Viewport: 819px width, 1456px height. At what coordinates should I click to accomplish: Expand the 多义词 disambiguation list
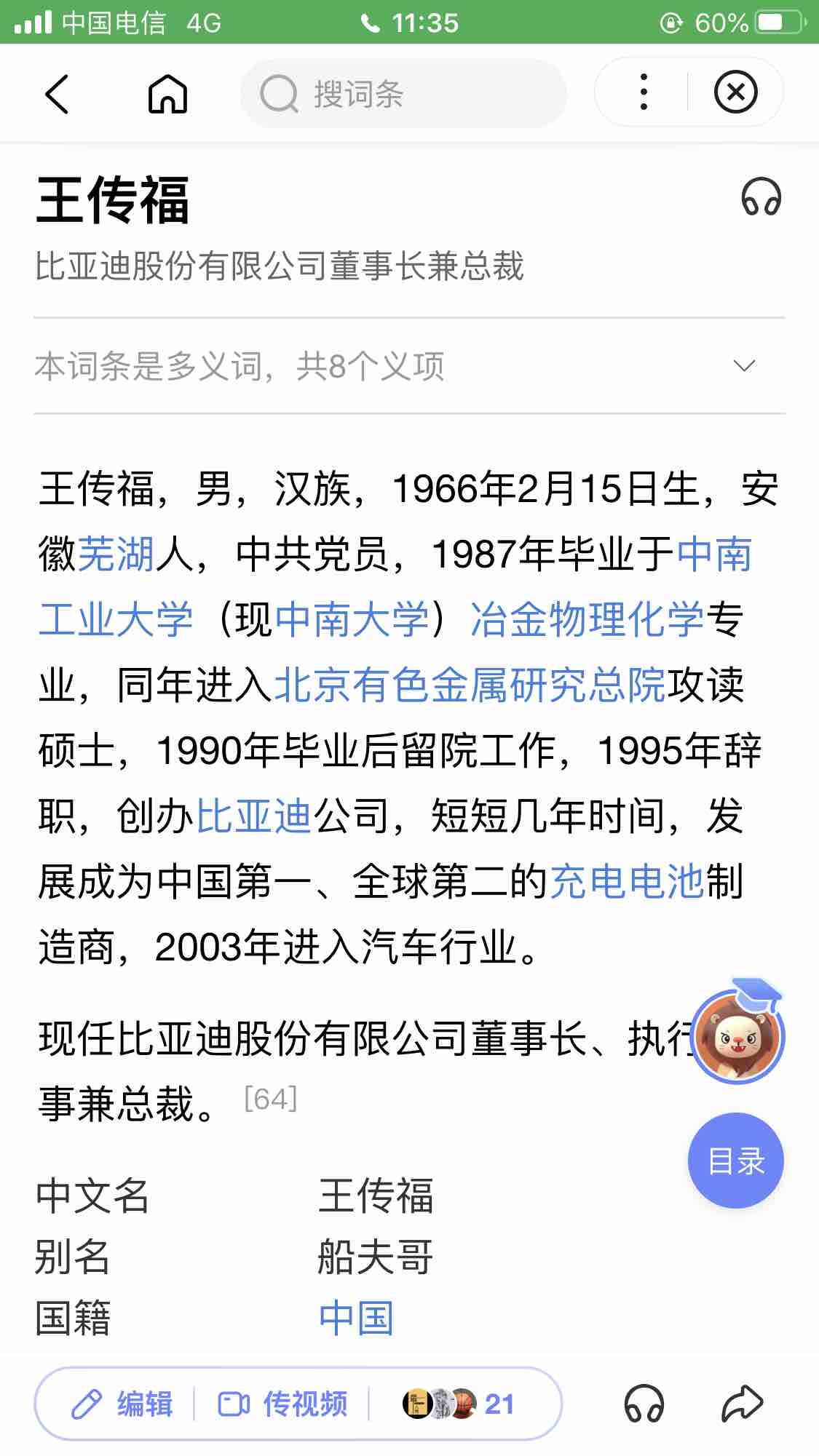(x=743, y=365)
